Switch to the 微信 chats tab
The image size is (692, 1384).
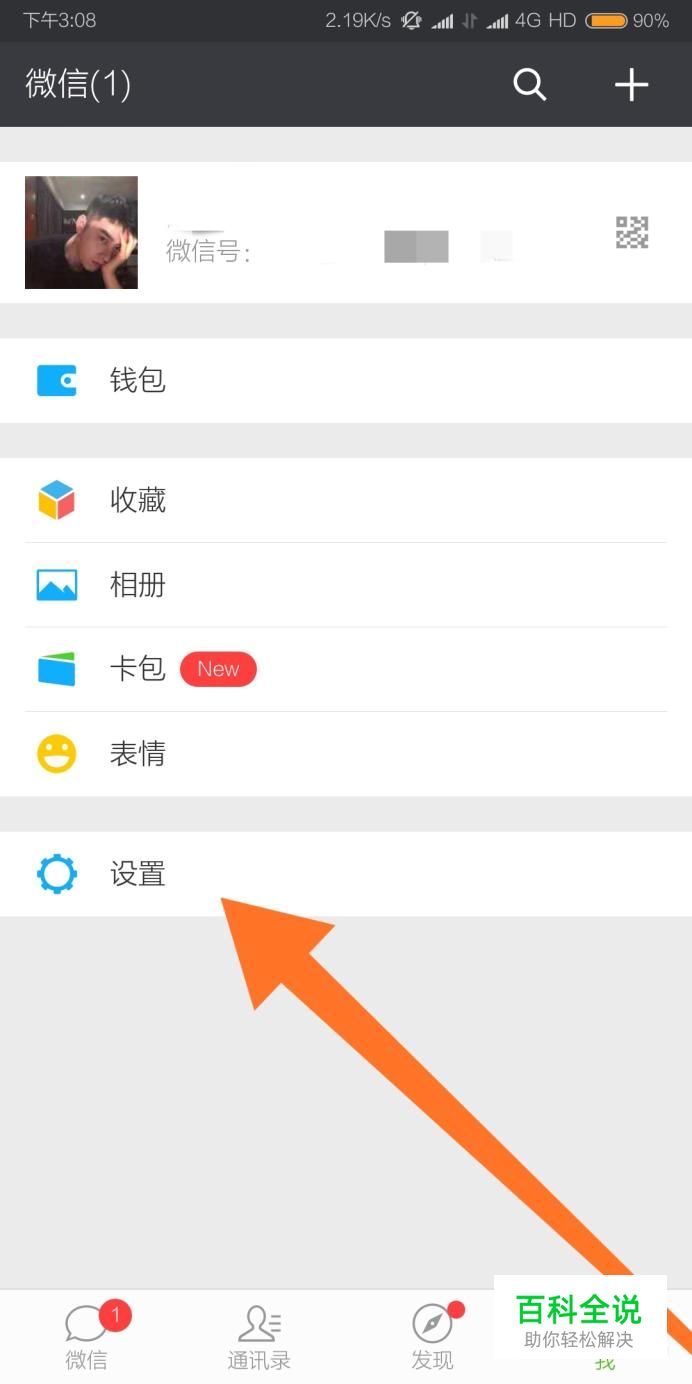pyautogui.click(x=87, y=1337)
